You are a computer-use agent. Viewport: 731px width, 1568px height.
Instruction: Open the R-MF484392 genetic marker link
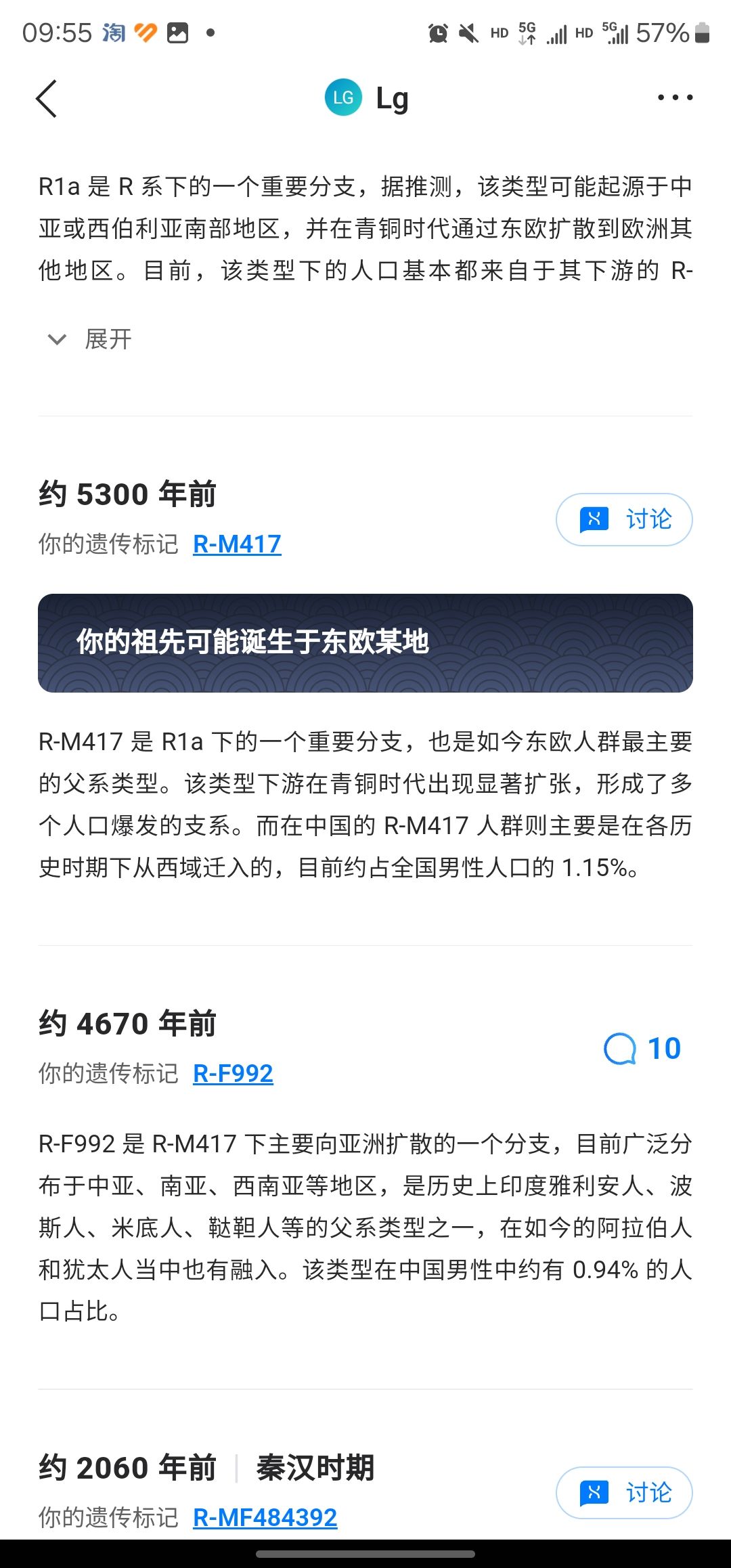[x=265, y=1518]
